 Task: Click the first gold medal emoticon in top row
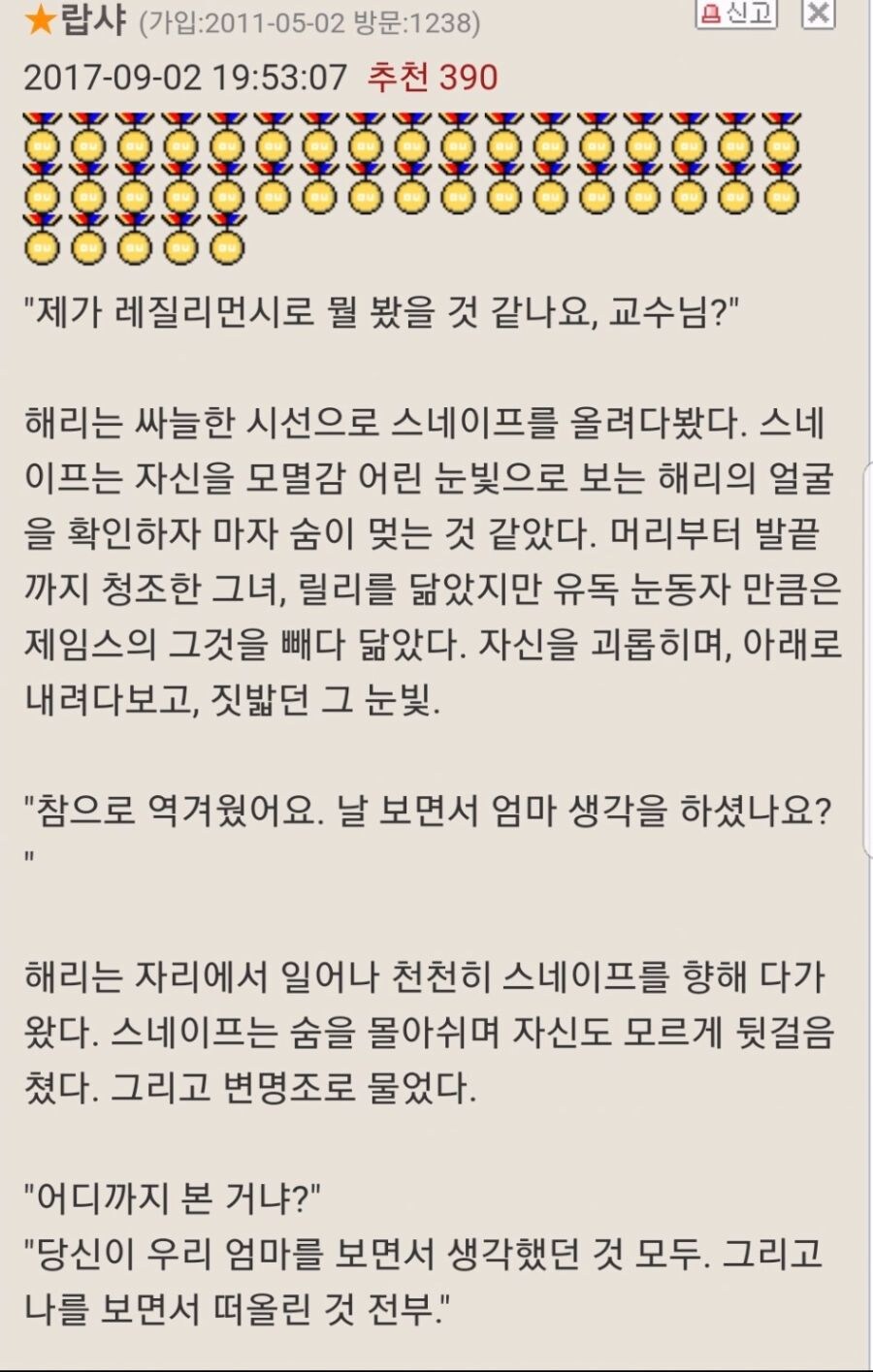point(41,144)
